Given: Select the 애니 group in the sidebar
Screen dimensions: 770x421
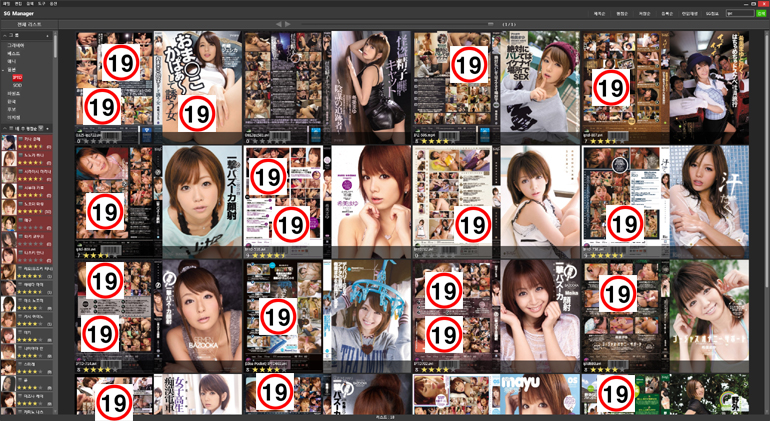Looking at the screenshot, I should (11, 62).
